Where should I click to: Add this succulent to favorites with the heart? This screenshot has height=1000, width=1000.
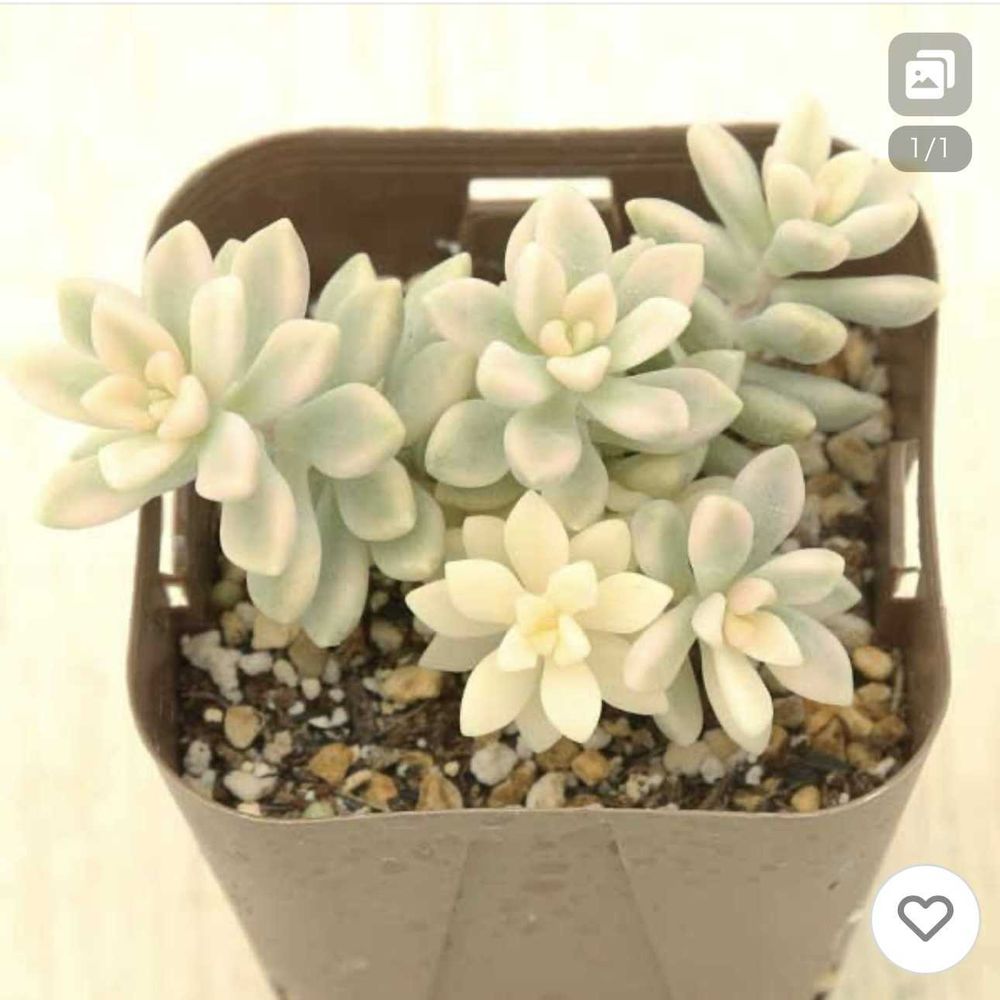925,918
